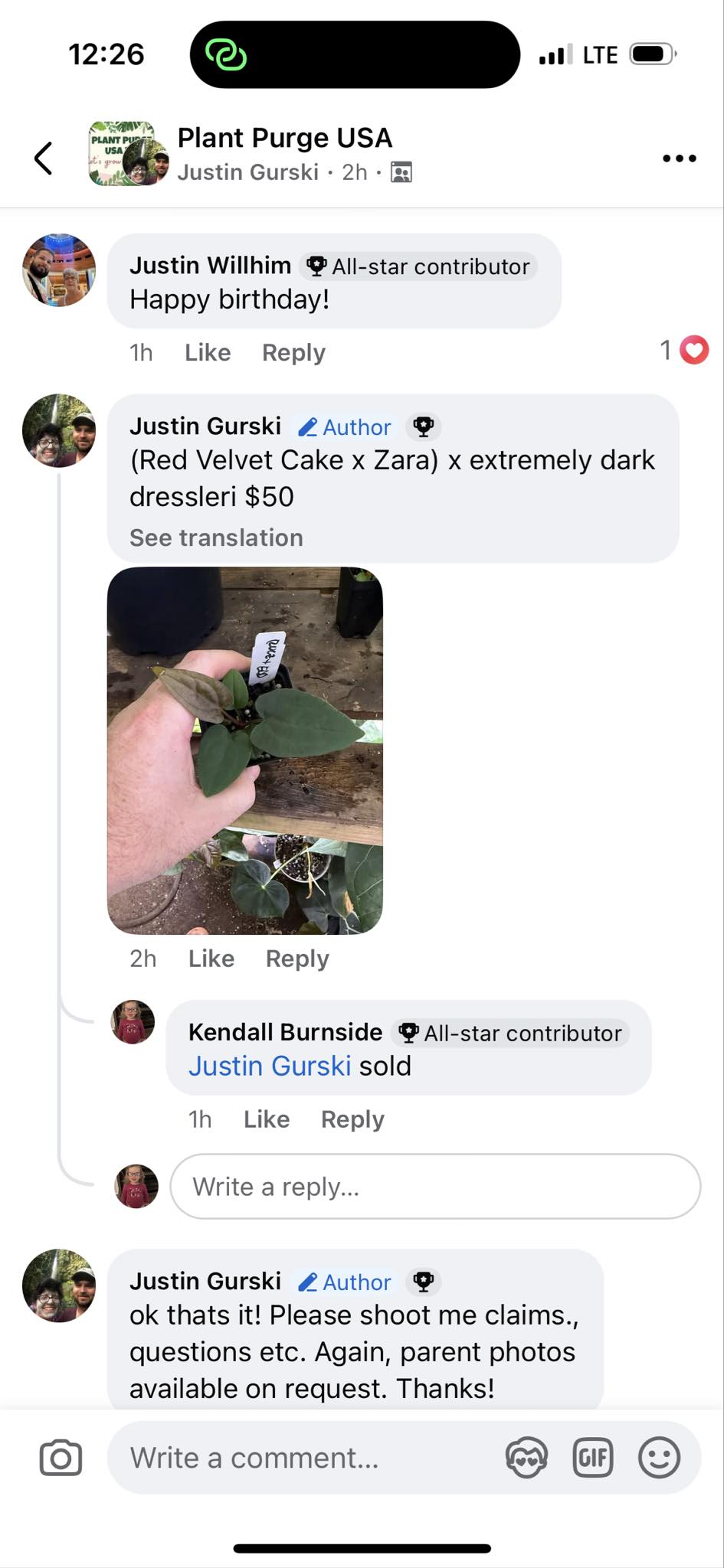Like Justin Willhim's Happy birthday comment

208,352
